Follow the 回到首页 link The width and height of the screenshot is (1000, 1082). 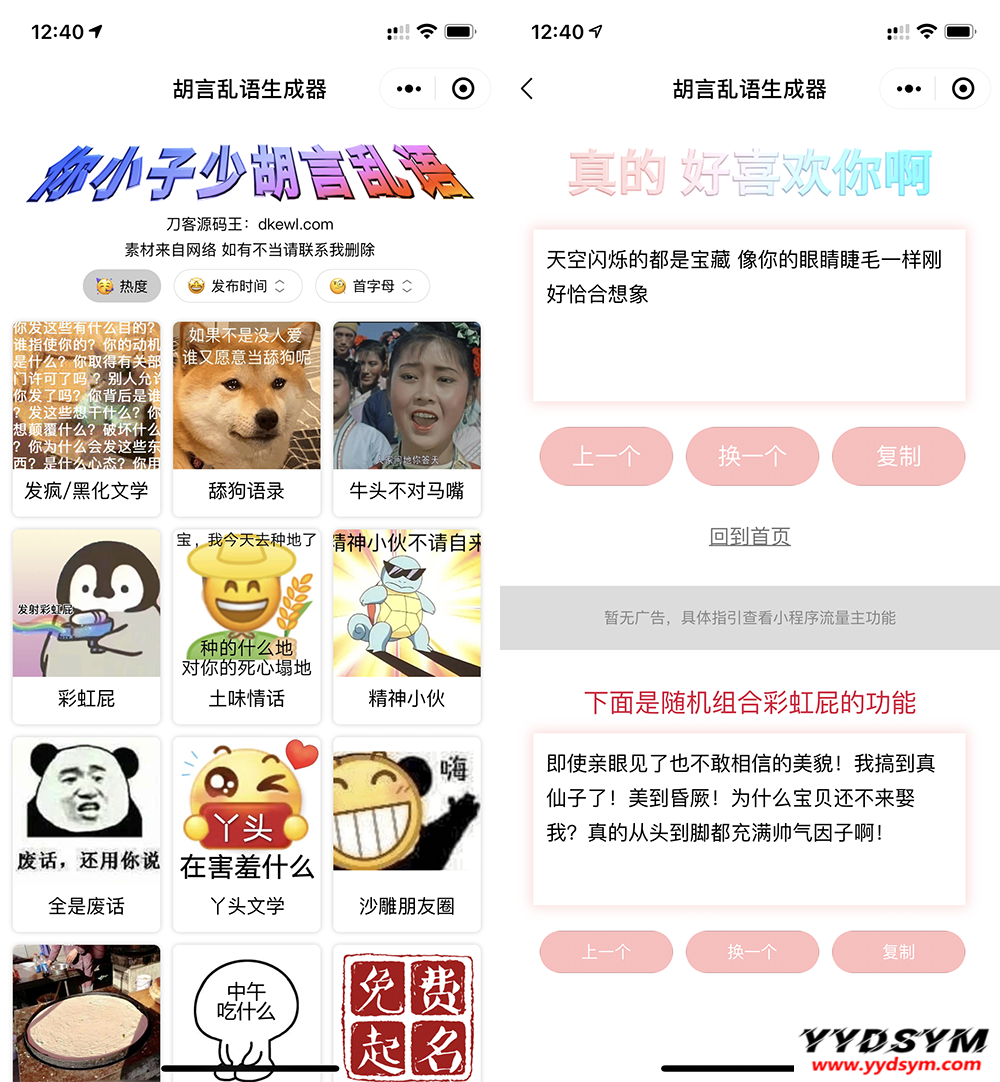750,537
